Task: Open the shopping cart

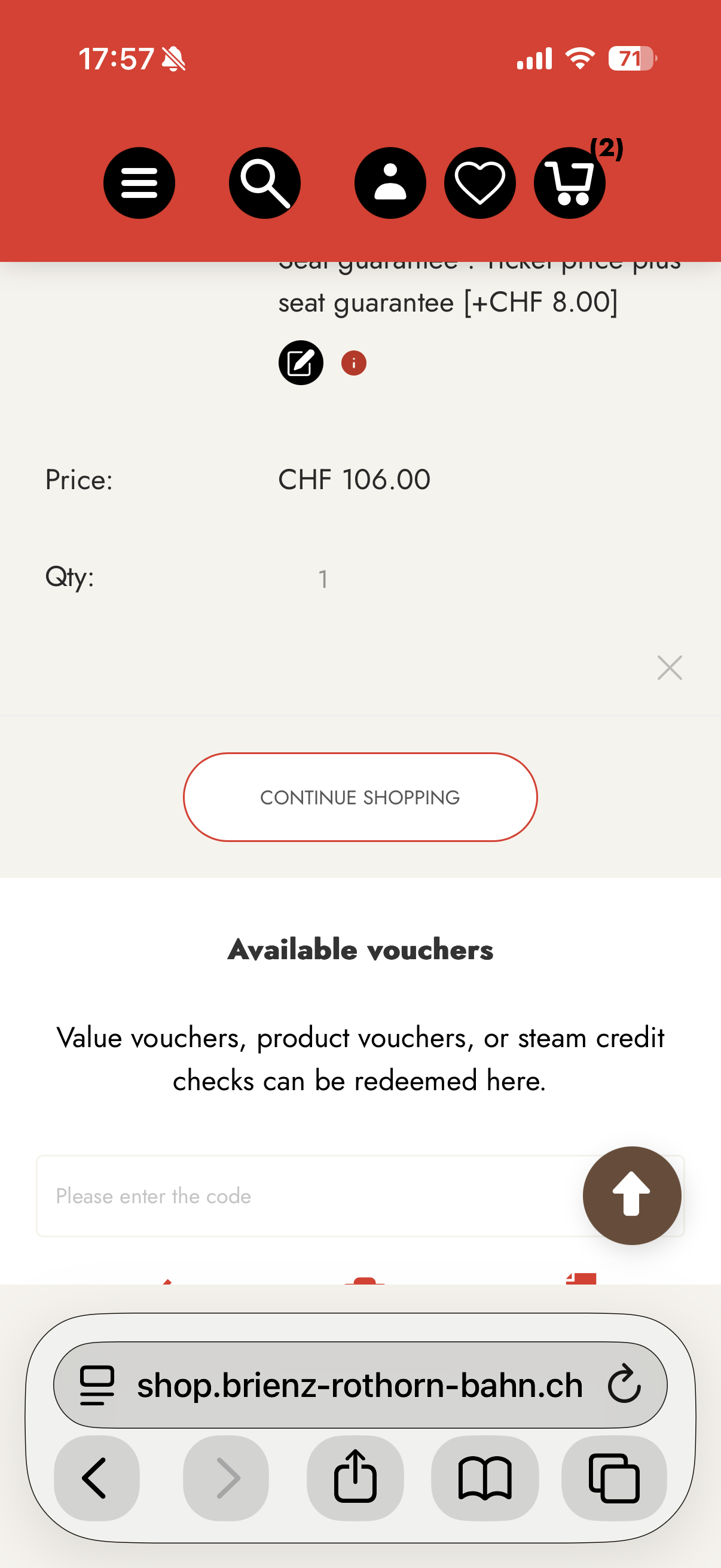Action: [x=570, y=182]
